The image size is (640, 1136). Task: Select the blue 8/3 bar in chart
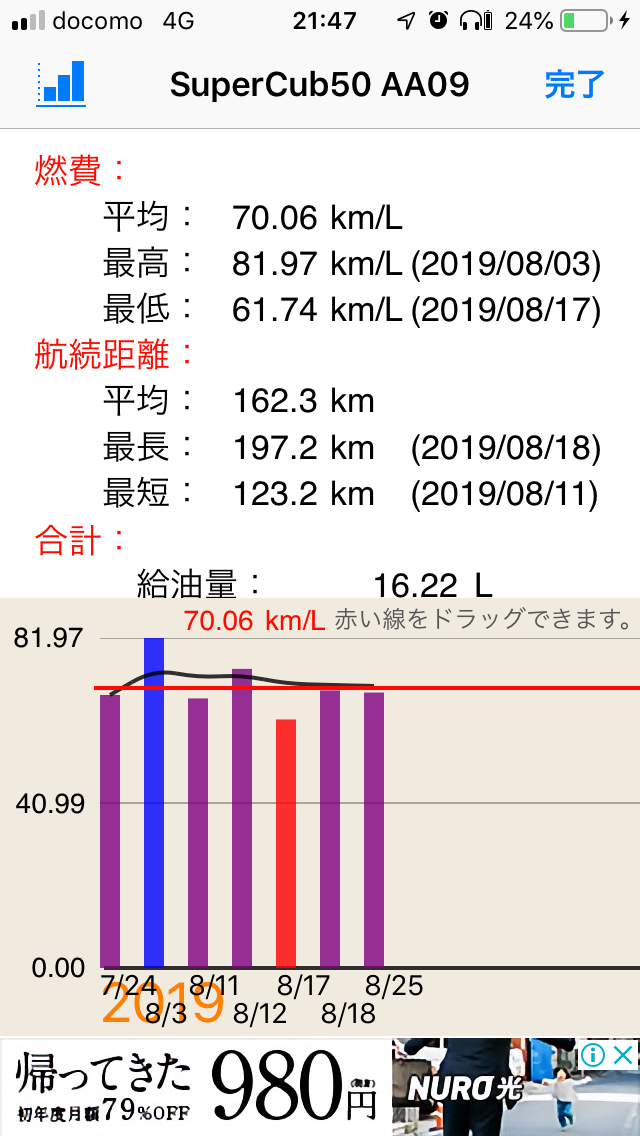[154, 802]
